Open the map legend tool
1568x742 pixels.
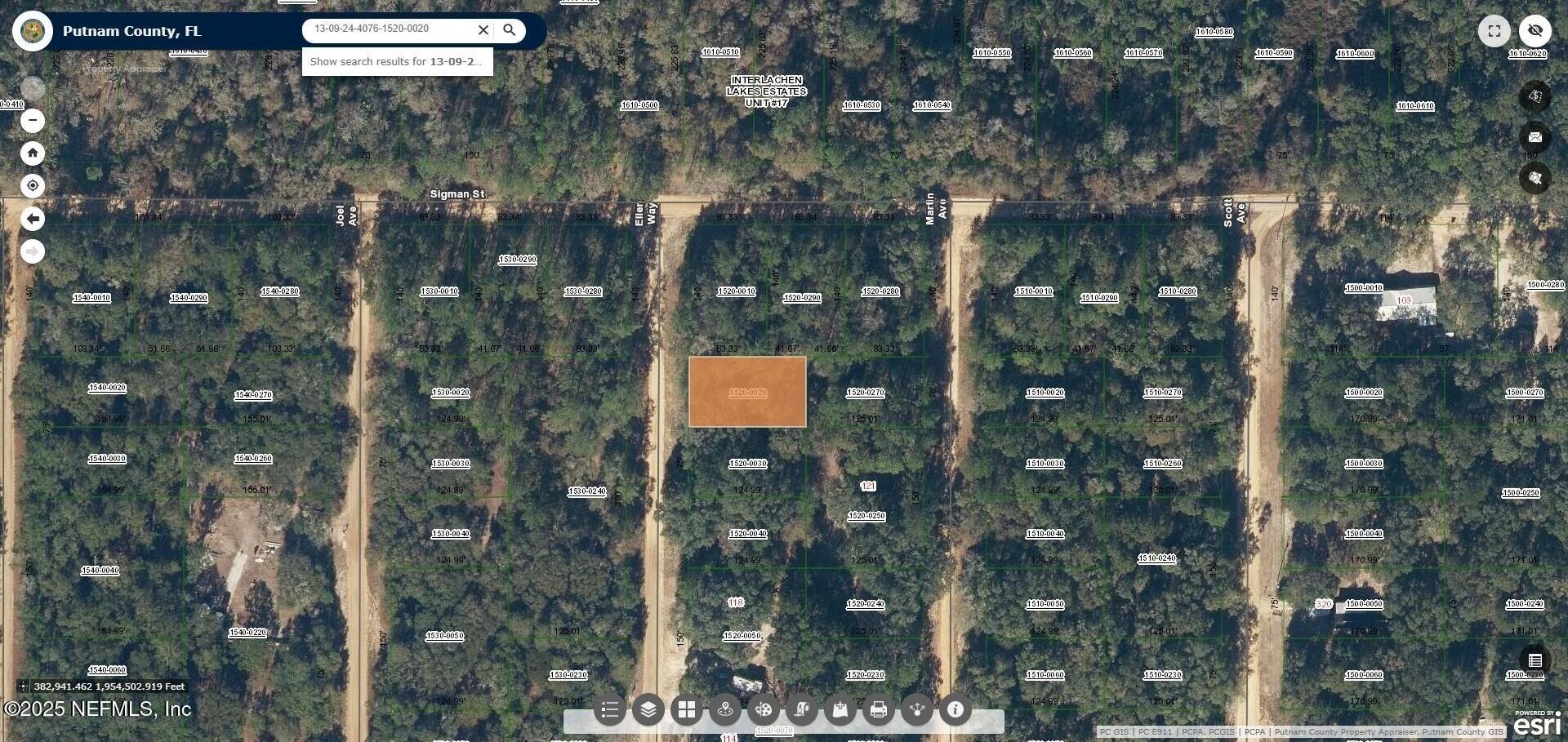point(610,710)
